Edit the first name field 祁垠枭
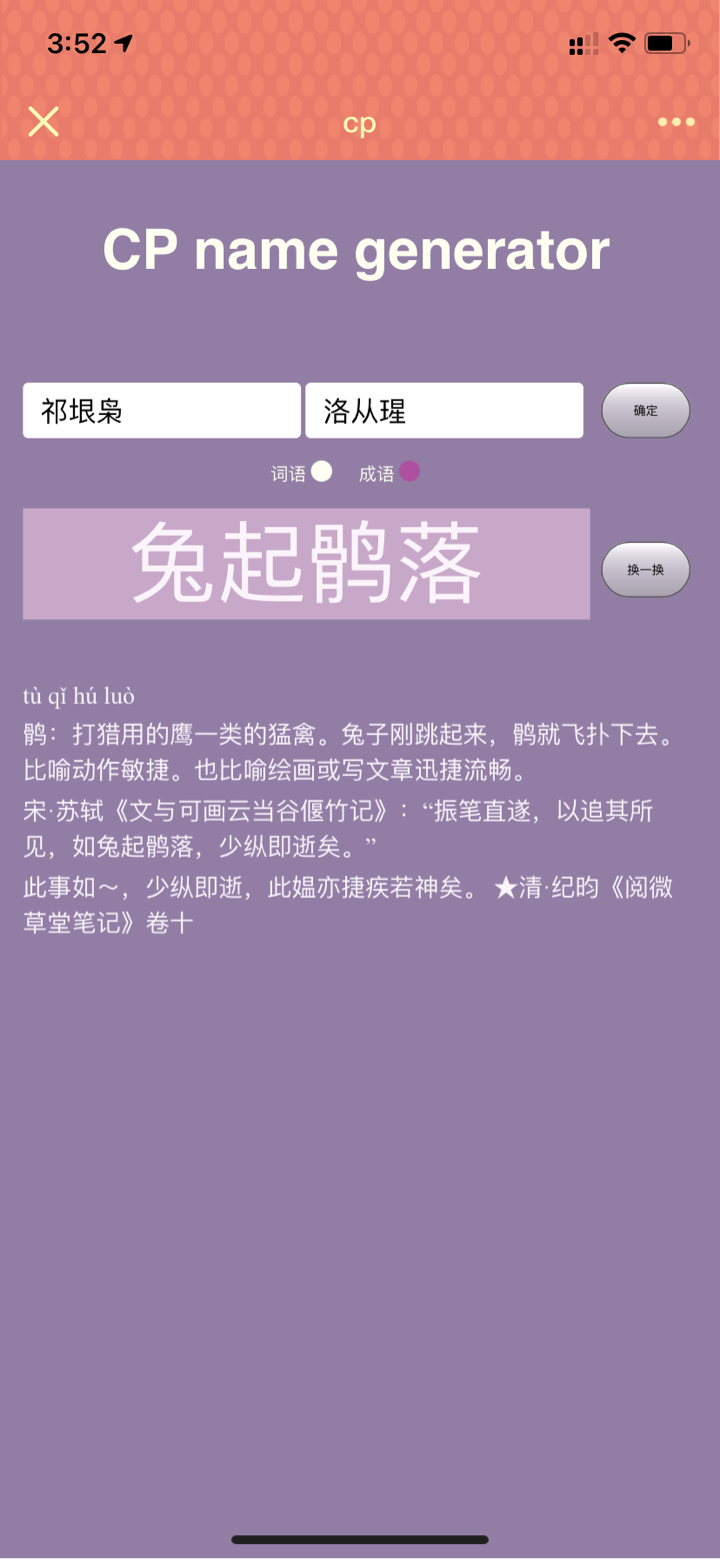The width and height of the screenshot is (720, 1559). point(162,410)
